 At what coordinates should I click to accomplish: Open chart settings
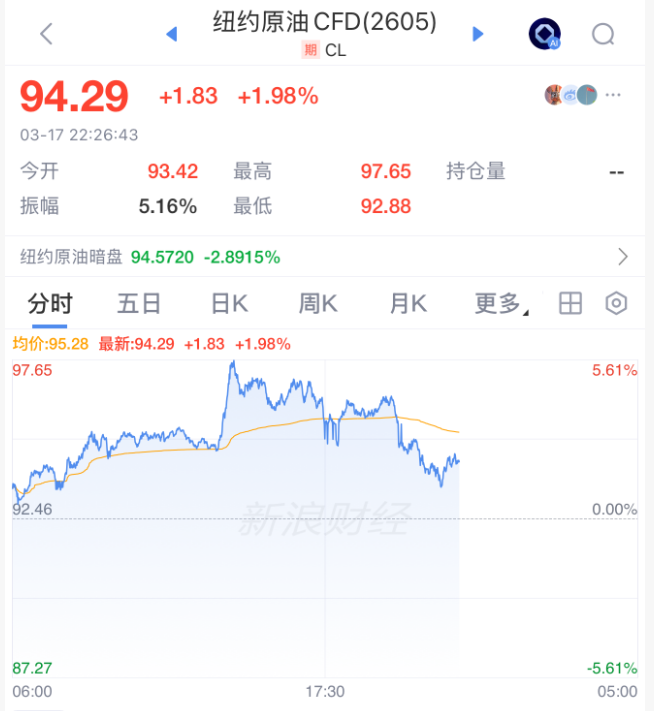click(617, 304)
